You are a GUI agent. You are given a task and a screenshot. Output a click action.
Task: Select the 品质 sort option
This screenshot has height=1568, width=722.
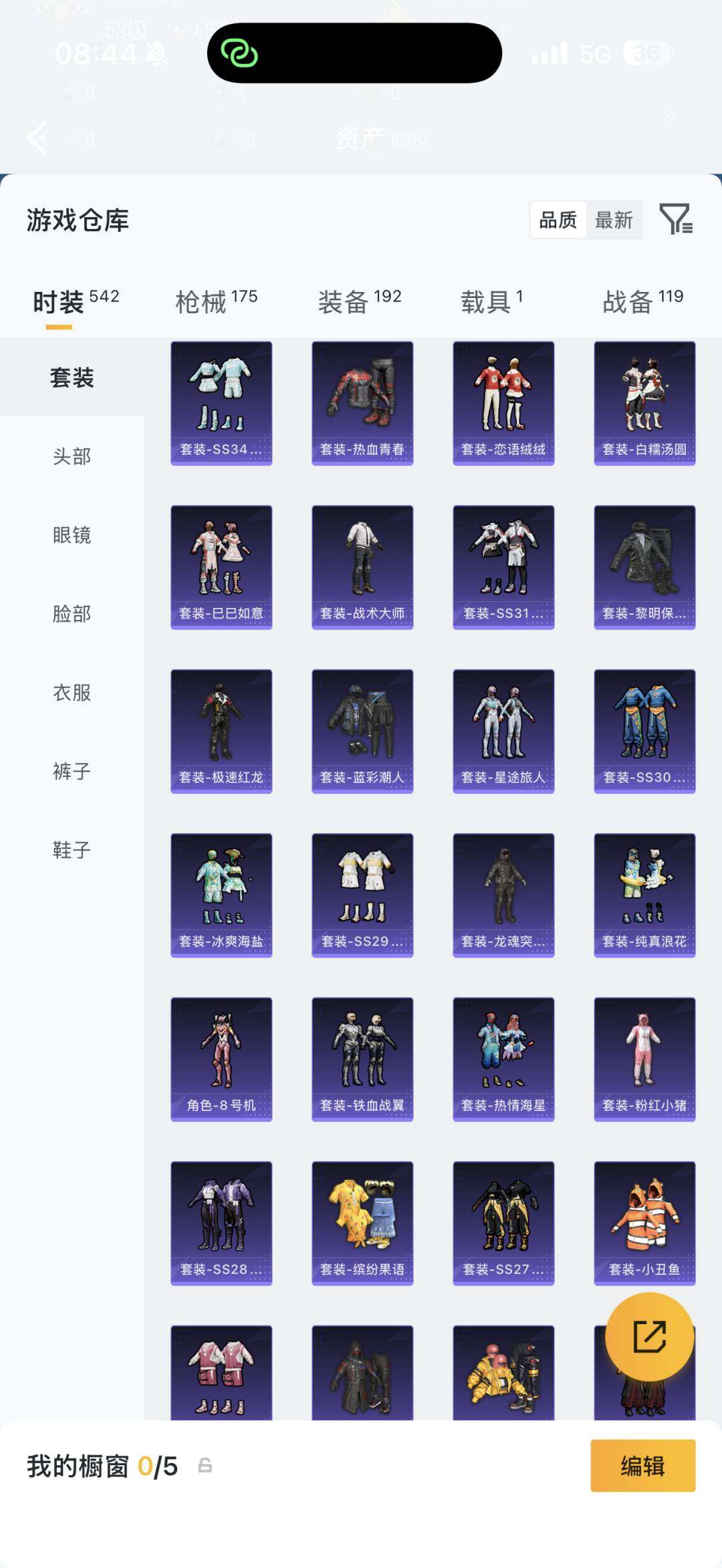pyautogui.click(x=558, y=220)
